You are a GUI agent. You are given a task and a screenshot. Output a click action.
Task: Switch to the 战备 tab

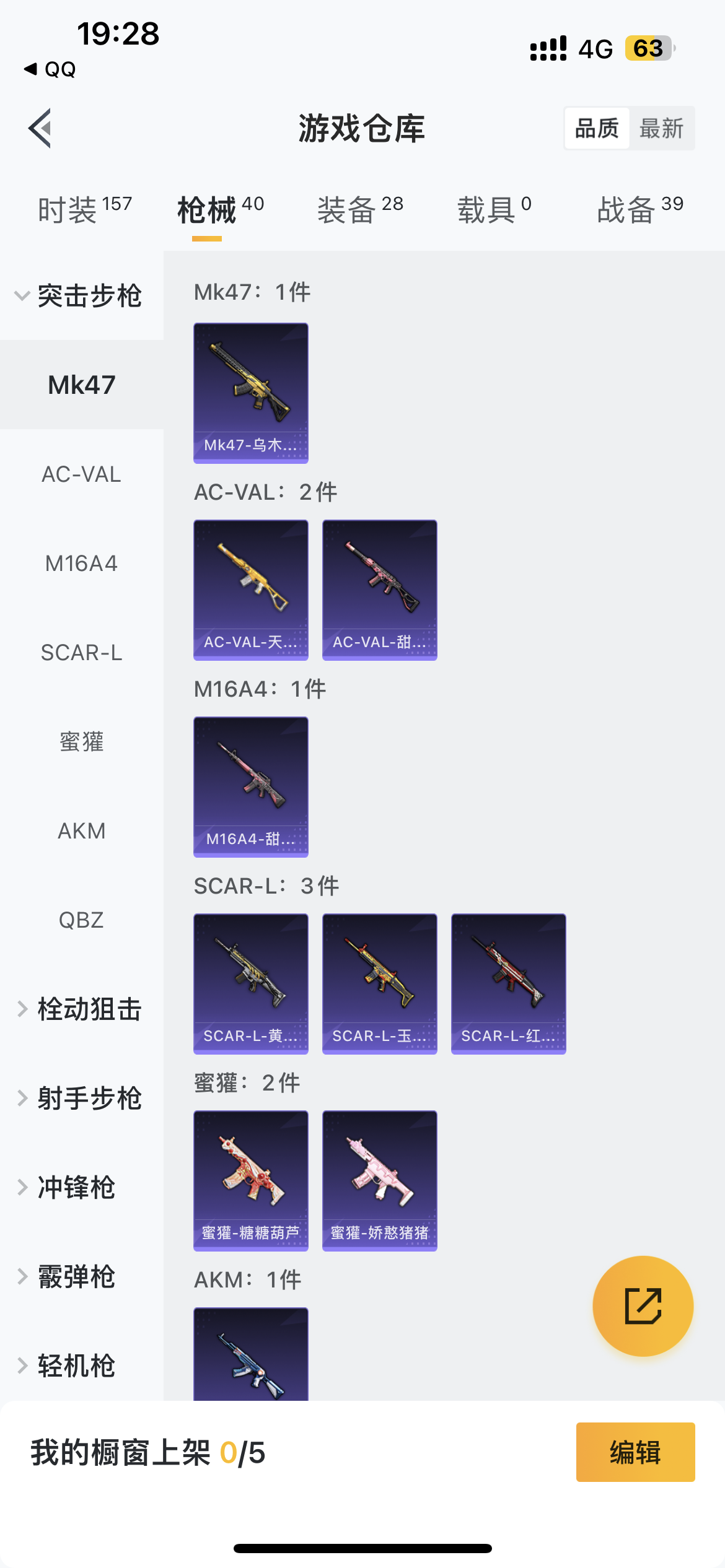coord(640,209)
